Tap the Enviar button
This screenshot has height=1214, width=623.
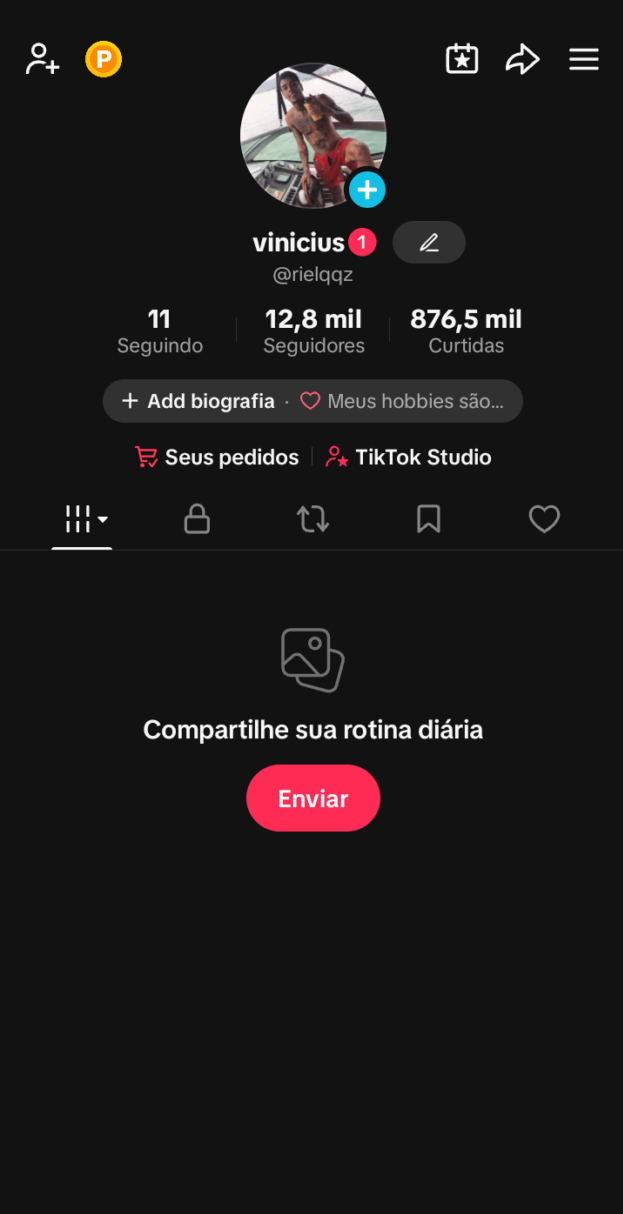(313, 798)
